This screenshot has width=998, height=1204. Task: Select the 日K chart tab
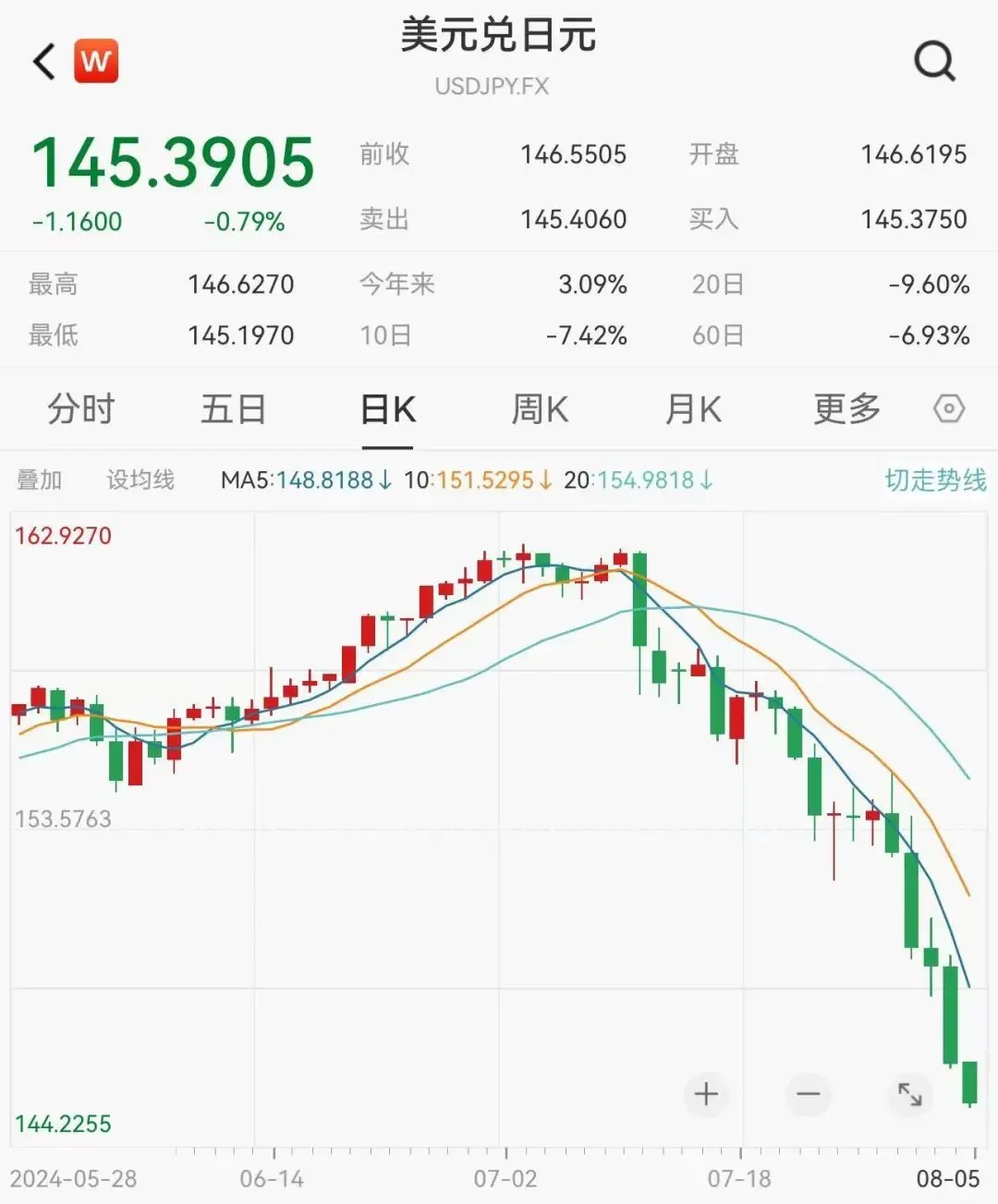click(x=387, y=409)
